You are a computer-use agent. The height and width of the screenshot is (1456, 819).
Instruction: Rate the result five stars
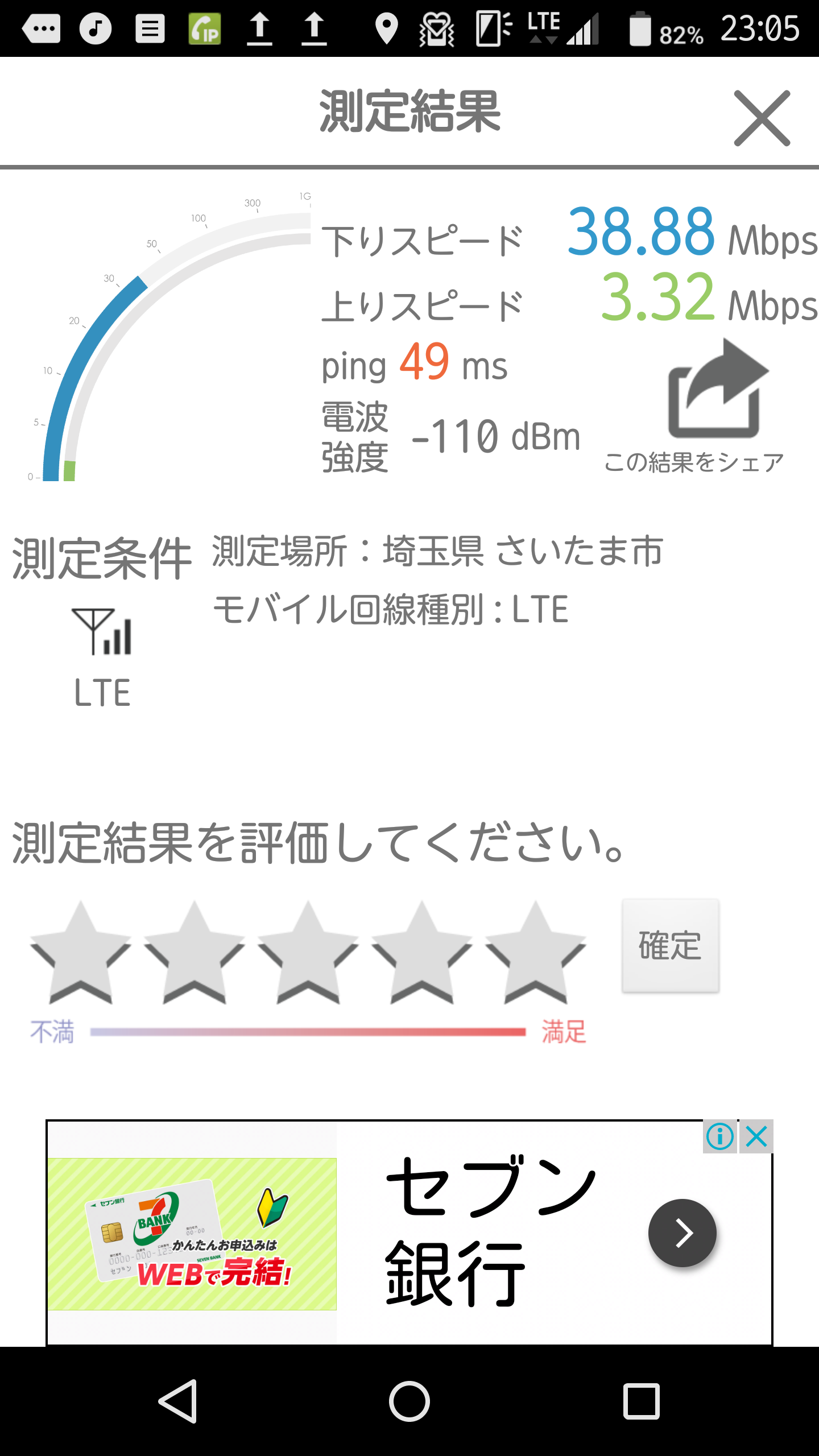pos(535,954)
